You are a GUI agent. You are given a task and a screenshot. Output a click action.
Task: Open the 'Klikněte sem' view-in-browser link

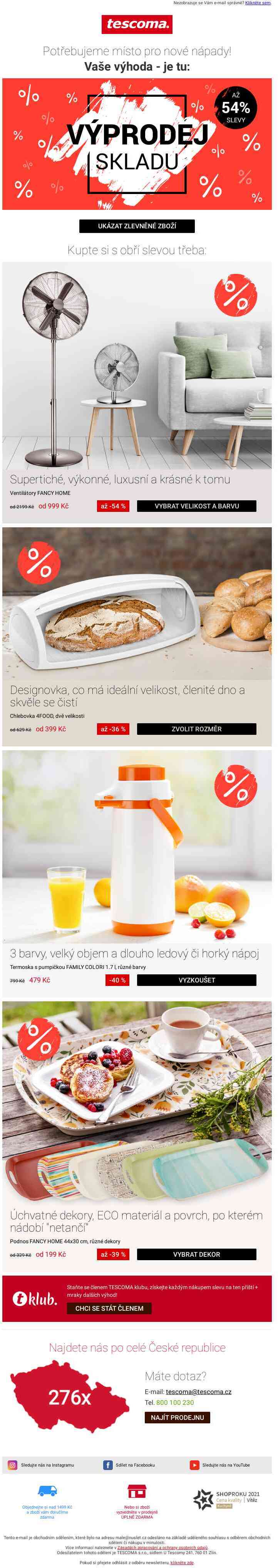[257, 3]
